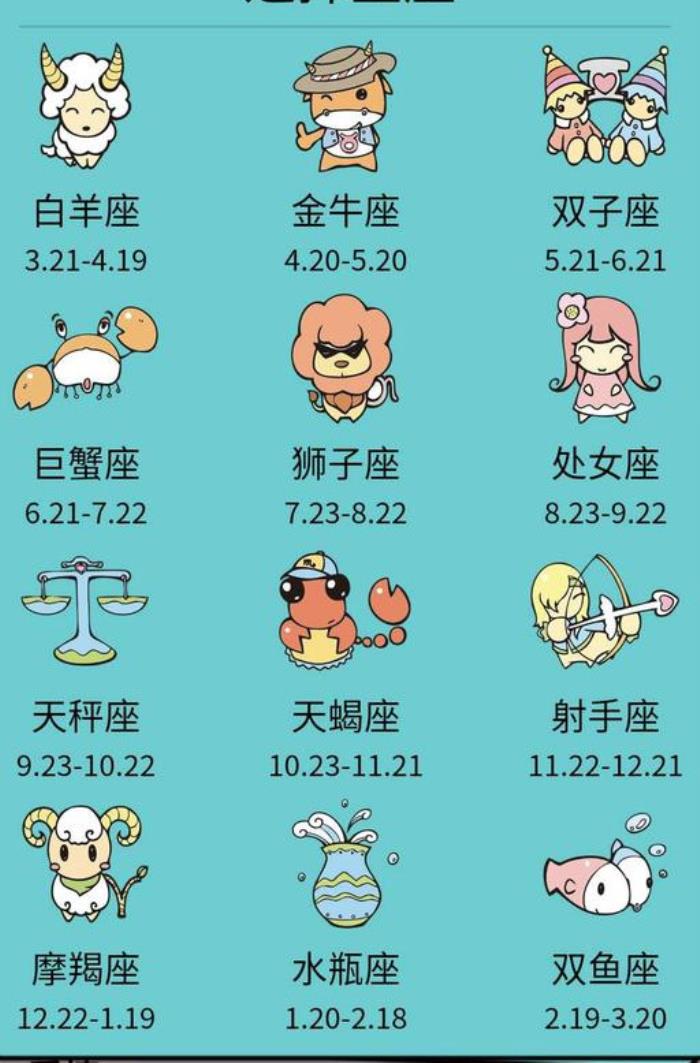The height and width of the screenshot is (1063, 700).
Task: Choose the 射手座 archer sign
Action: [605, 612]
